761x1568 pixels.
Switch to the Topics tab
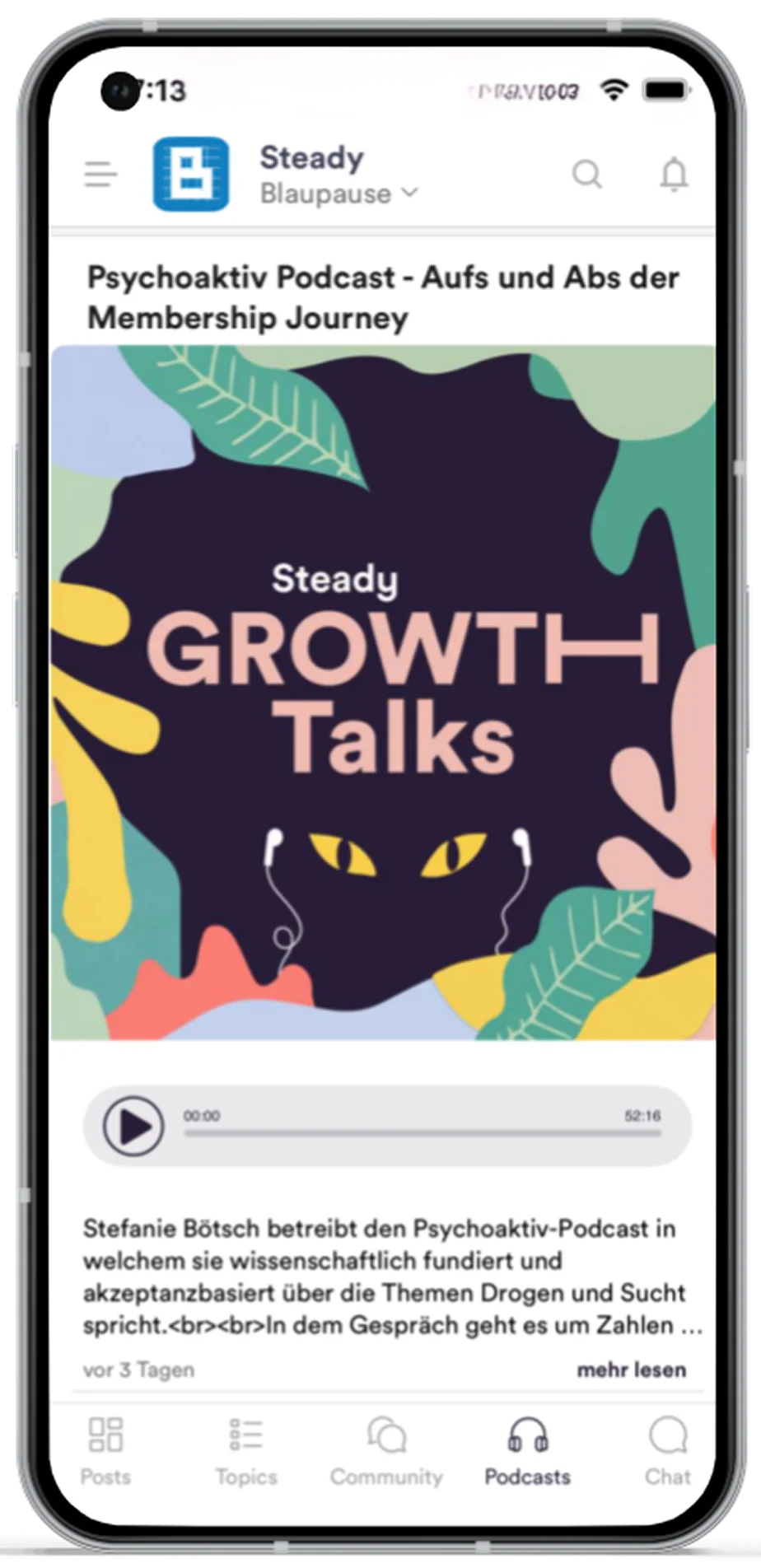(246, 1451)
